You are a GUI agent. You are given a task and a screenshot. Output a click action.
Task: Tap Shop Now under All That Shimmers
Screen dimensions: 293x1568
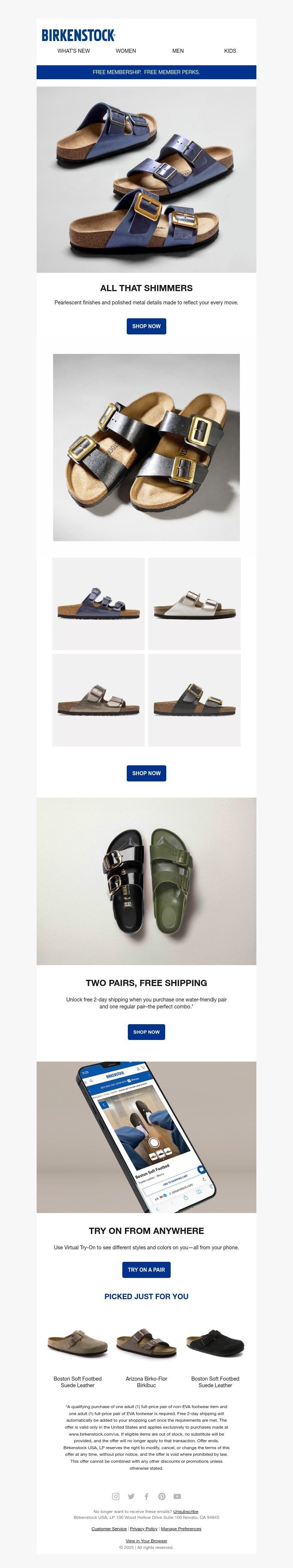point(146,326)
